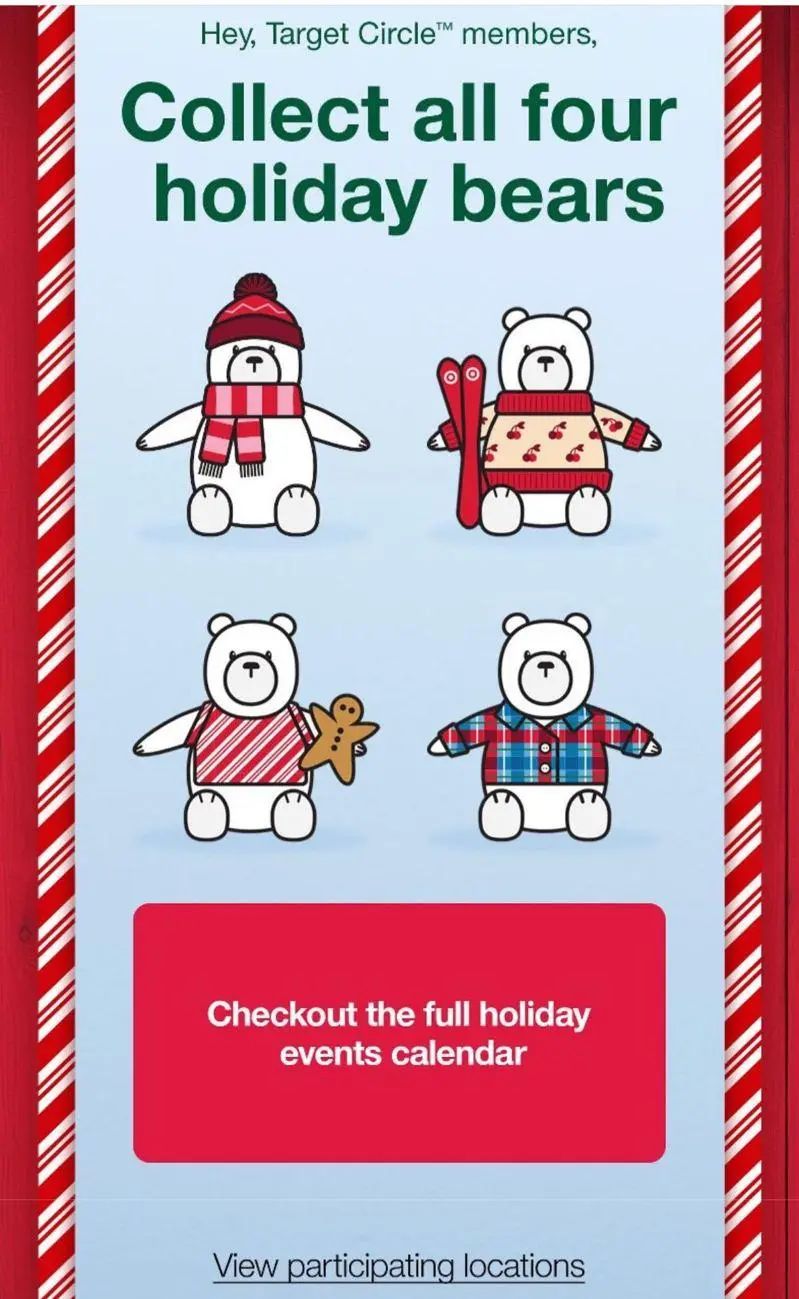View participating locations link
This screenshot has width=799, height=1299.
click(399, 1265)
